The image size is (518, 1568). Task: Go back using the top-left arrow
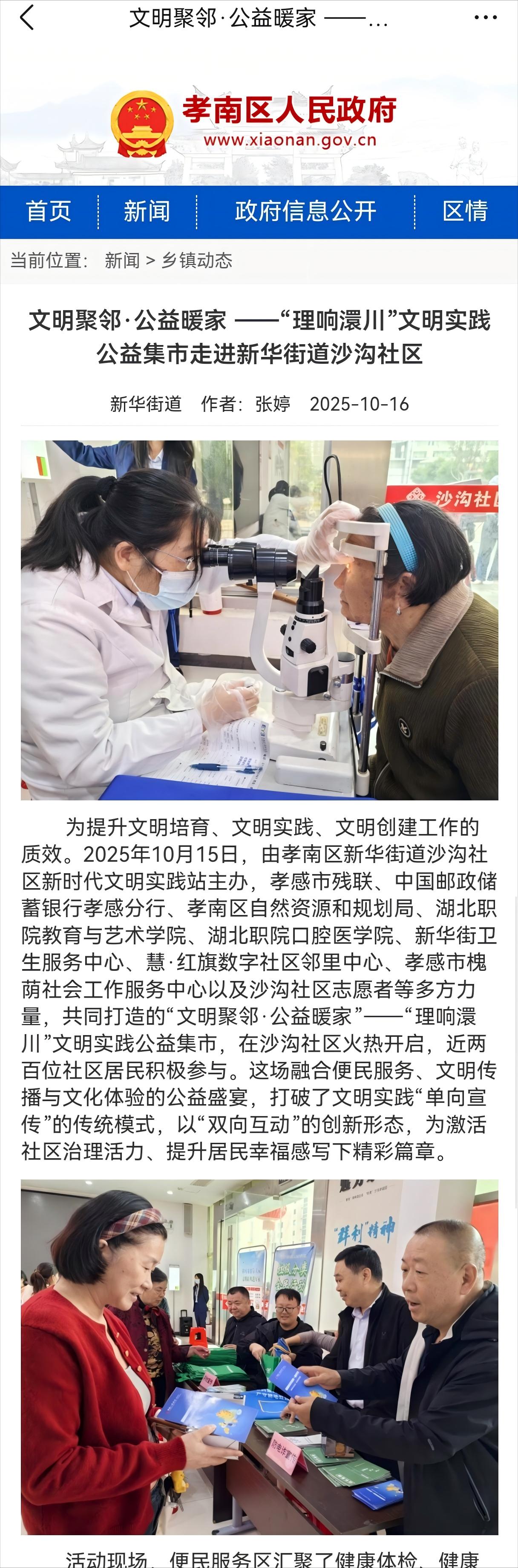[27, 17]
